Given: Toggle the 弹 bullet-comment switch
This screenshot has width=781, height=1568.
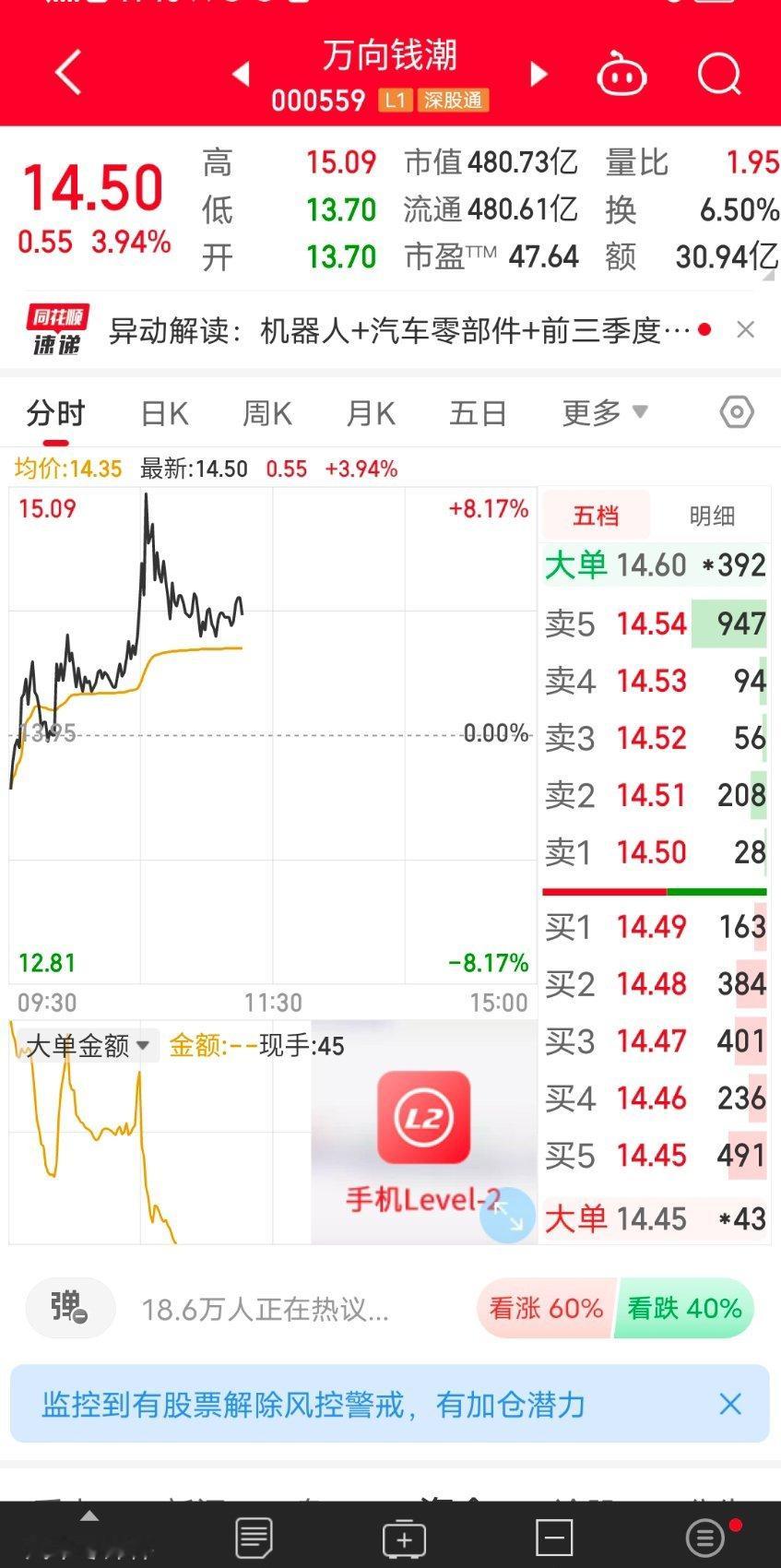Looking at the screenshot, I should coord(69,1308).
